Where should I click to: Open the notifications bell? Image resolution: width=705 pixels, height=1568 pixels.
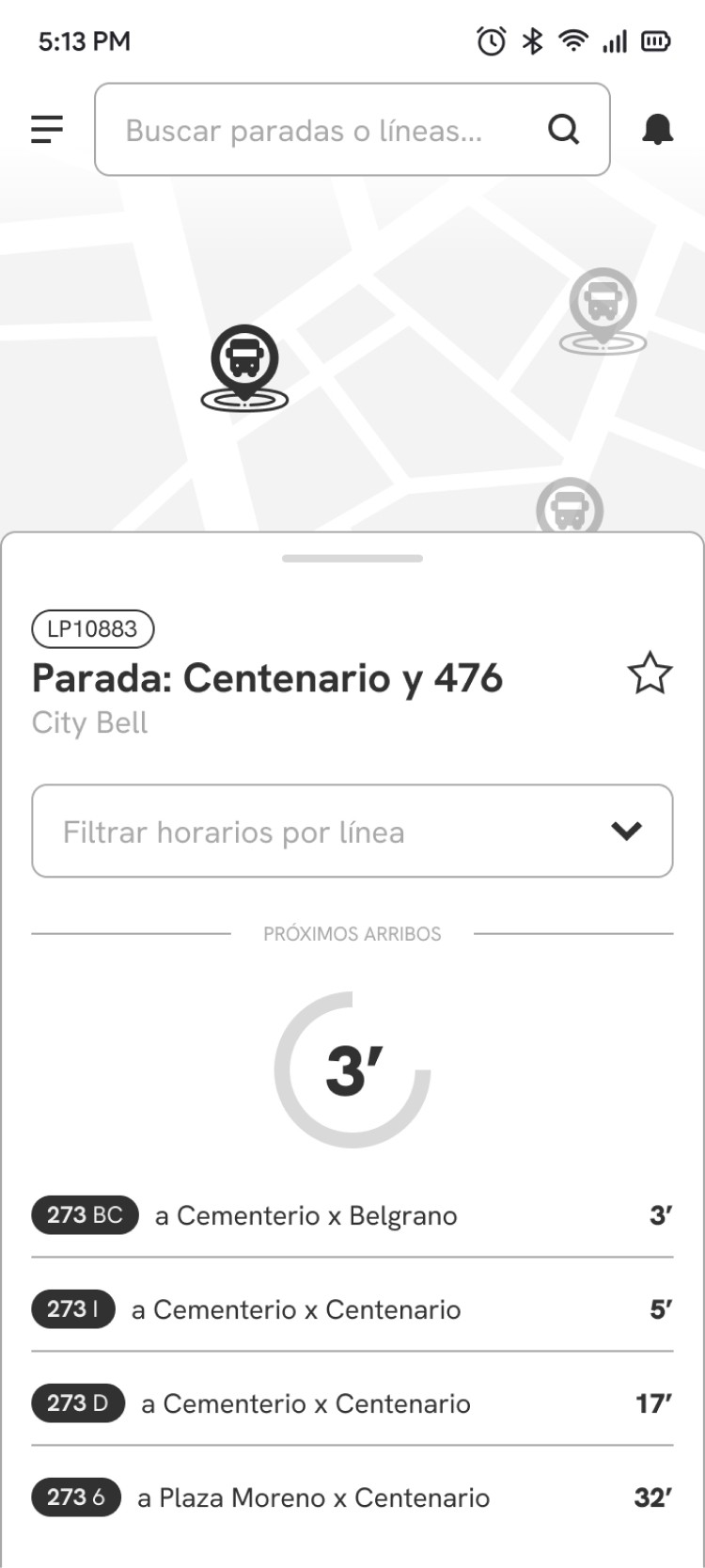[657, 129]
